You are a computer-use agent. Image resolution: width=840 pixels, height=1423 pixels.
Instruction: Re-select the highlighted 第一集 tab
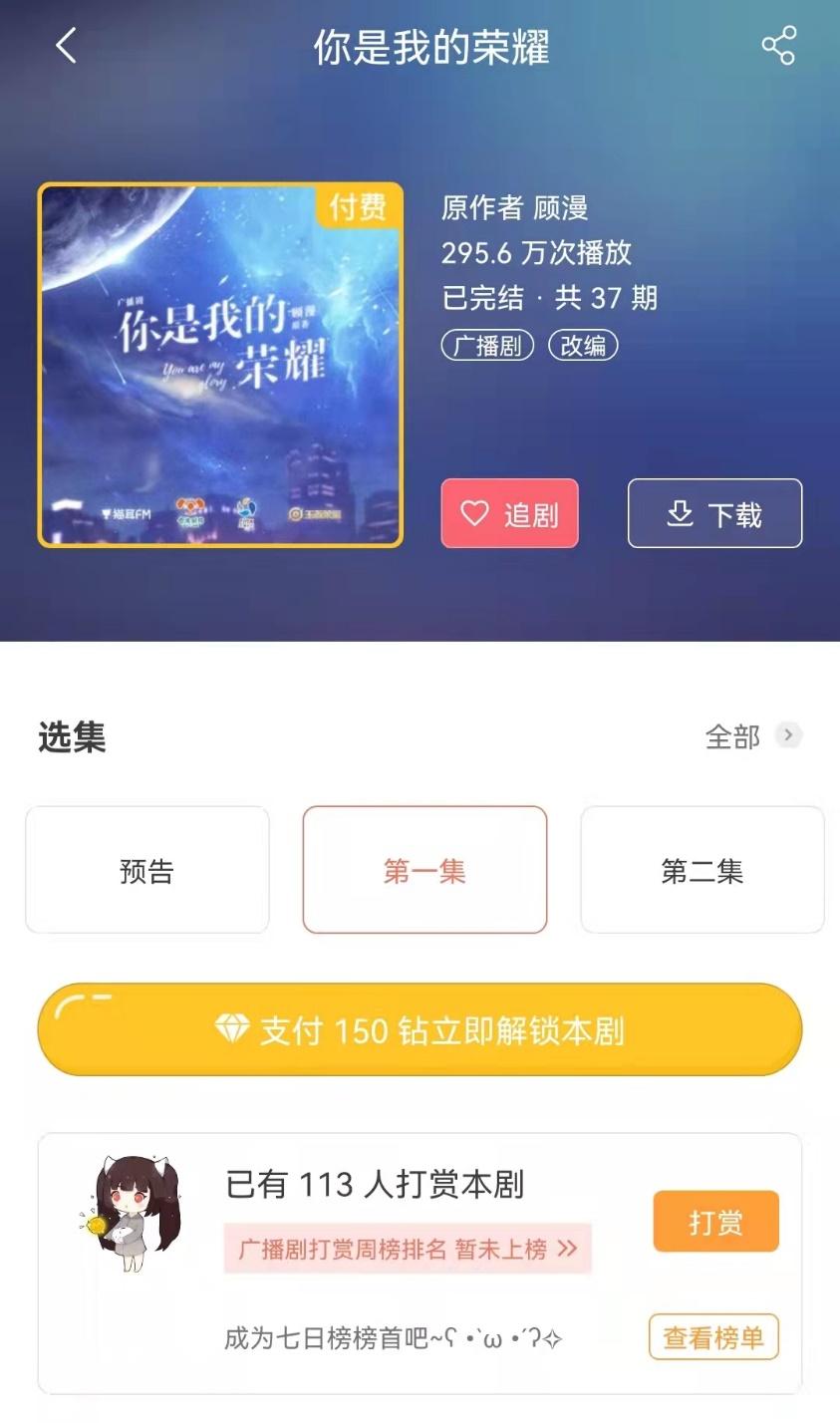click(424, 869)
